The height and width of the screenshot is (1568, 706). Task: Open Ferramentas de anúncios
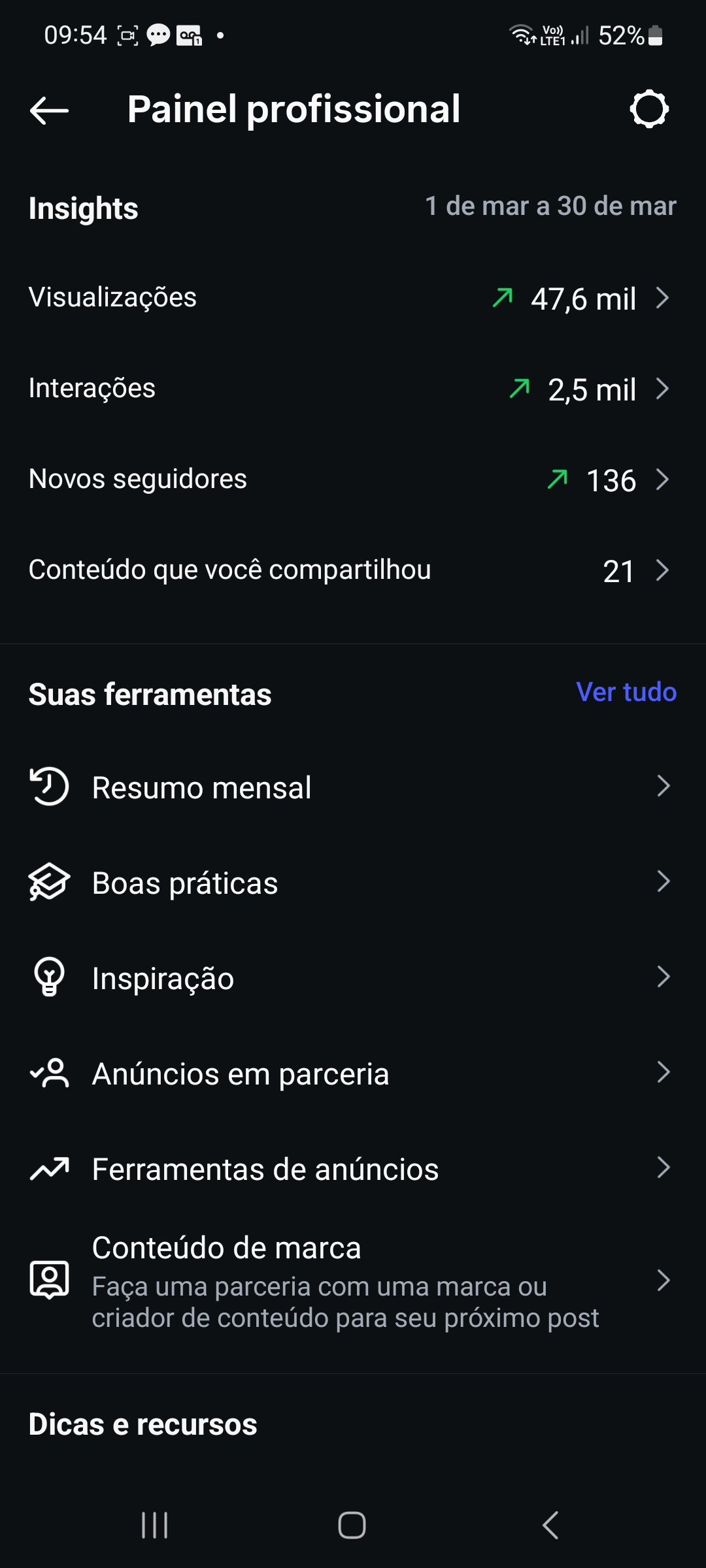[353, 1168]
